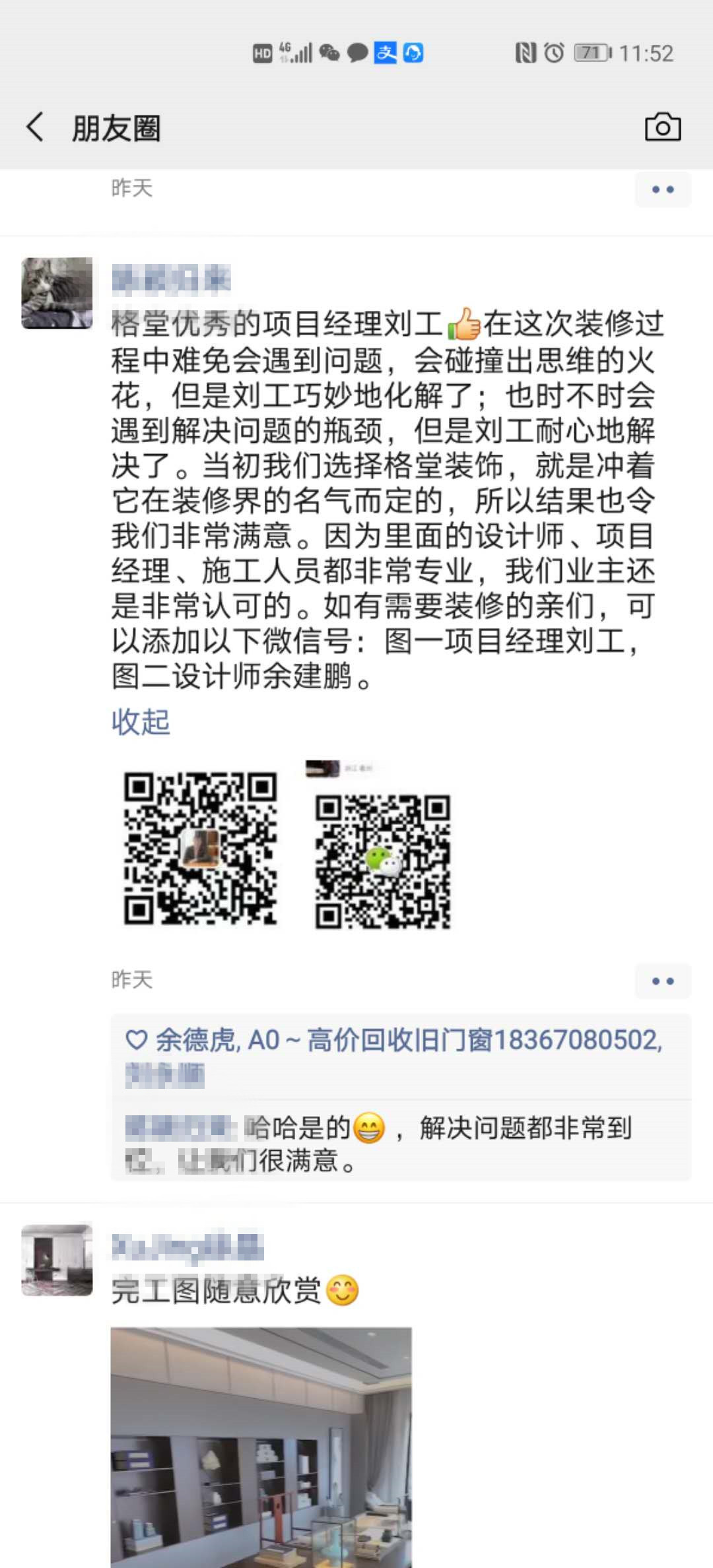
Task: Open the camera to post a moment
Action: [662, 127]
